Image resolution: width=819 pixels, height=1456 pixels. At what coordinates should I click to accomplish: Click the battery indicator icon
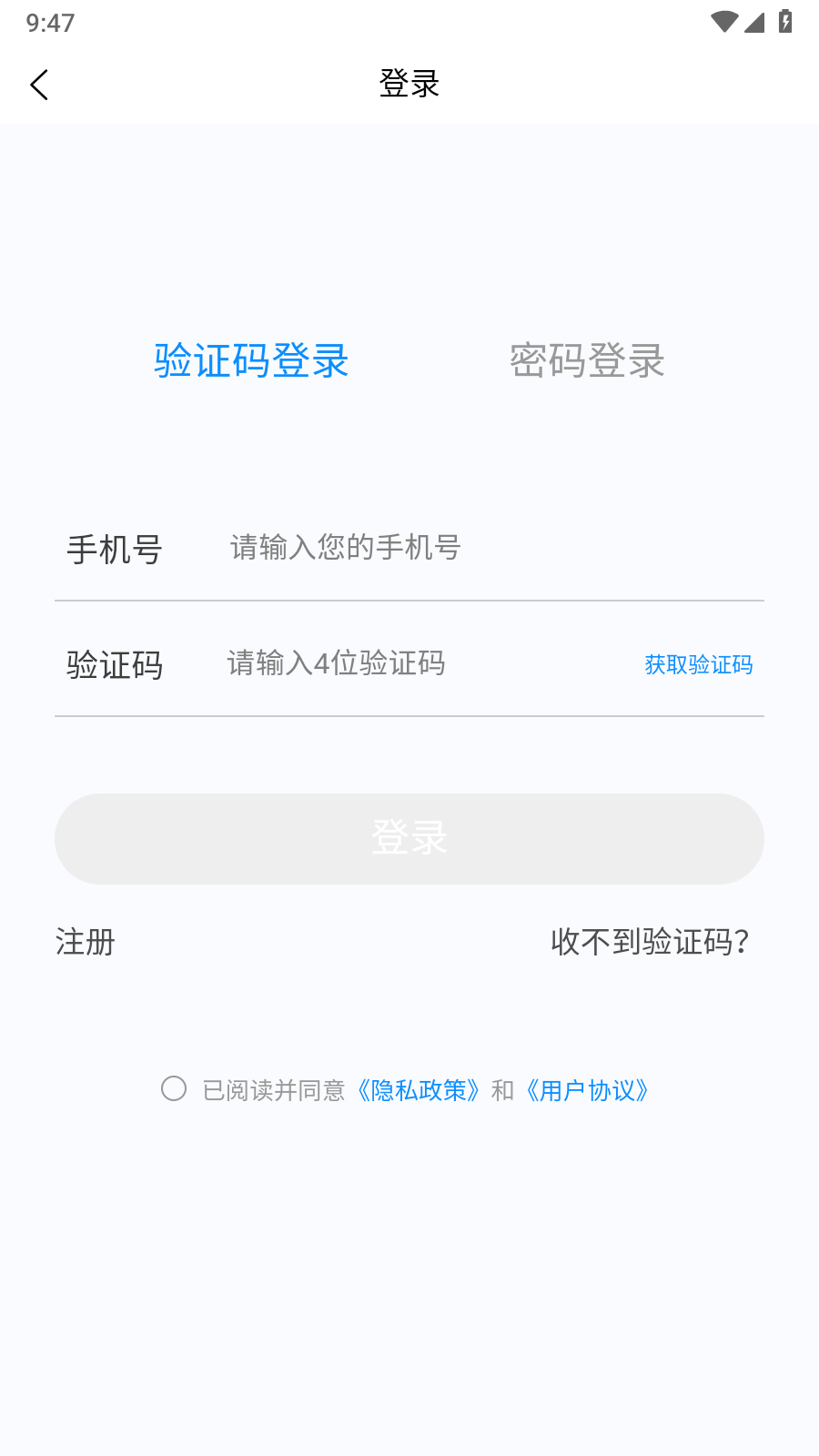[786, 20]
